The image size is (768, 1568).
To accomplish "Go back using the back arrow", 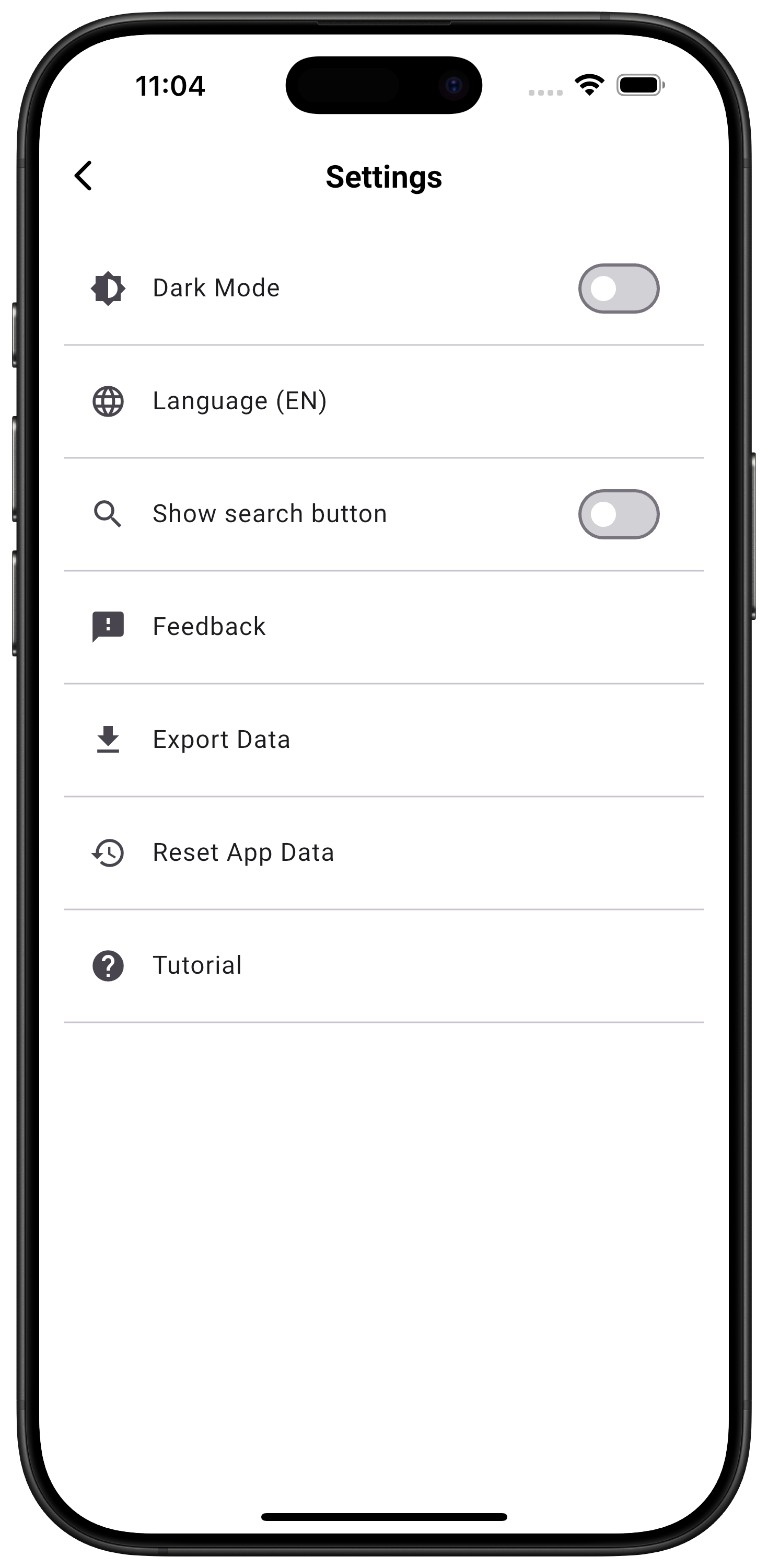I will [x=84, y=176].
